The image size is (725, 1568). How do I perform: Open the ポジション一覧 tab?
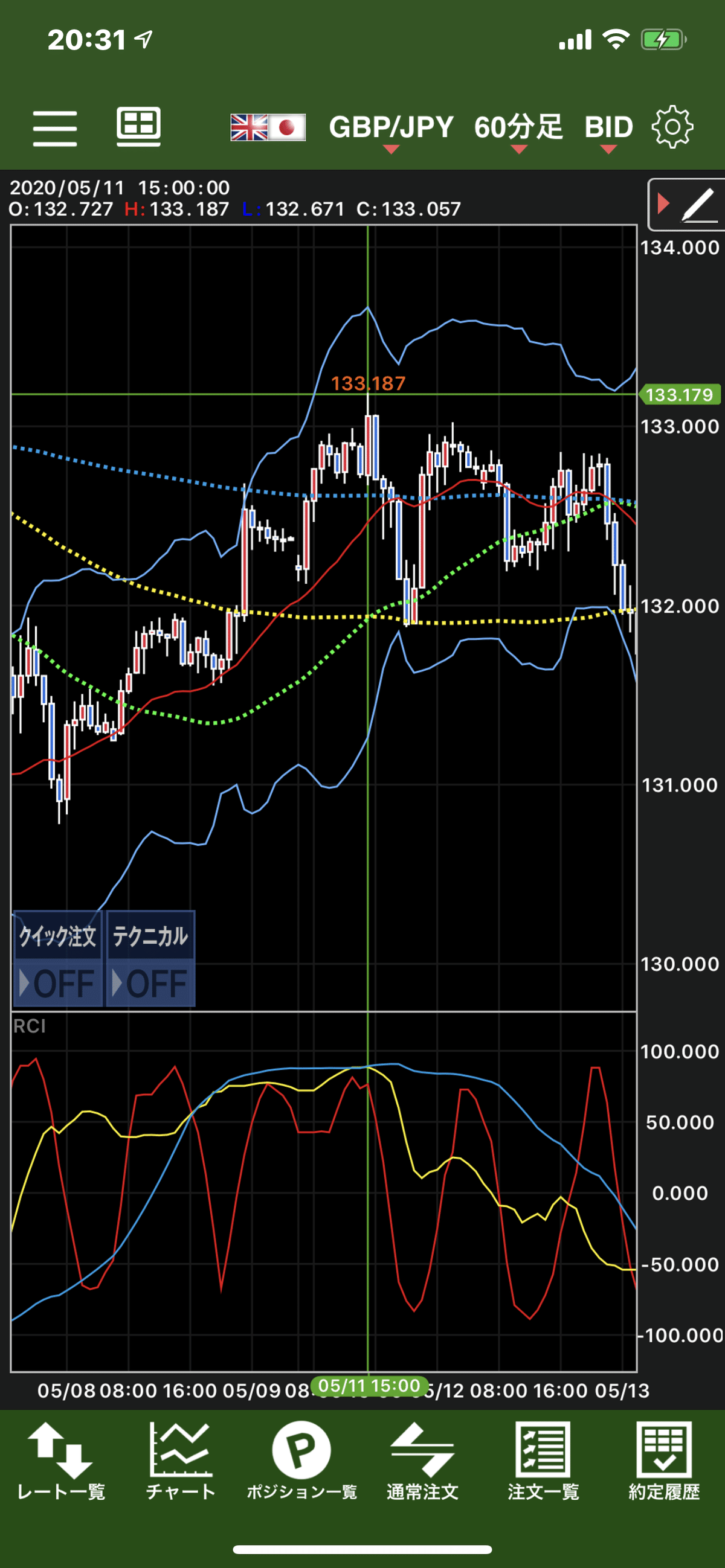tap(301, 1461)
